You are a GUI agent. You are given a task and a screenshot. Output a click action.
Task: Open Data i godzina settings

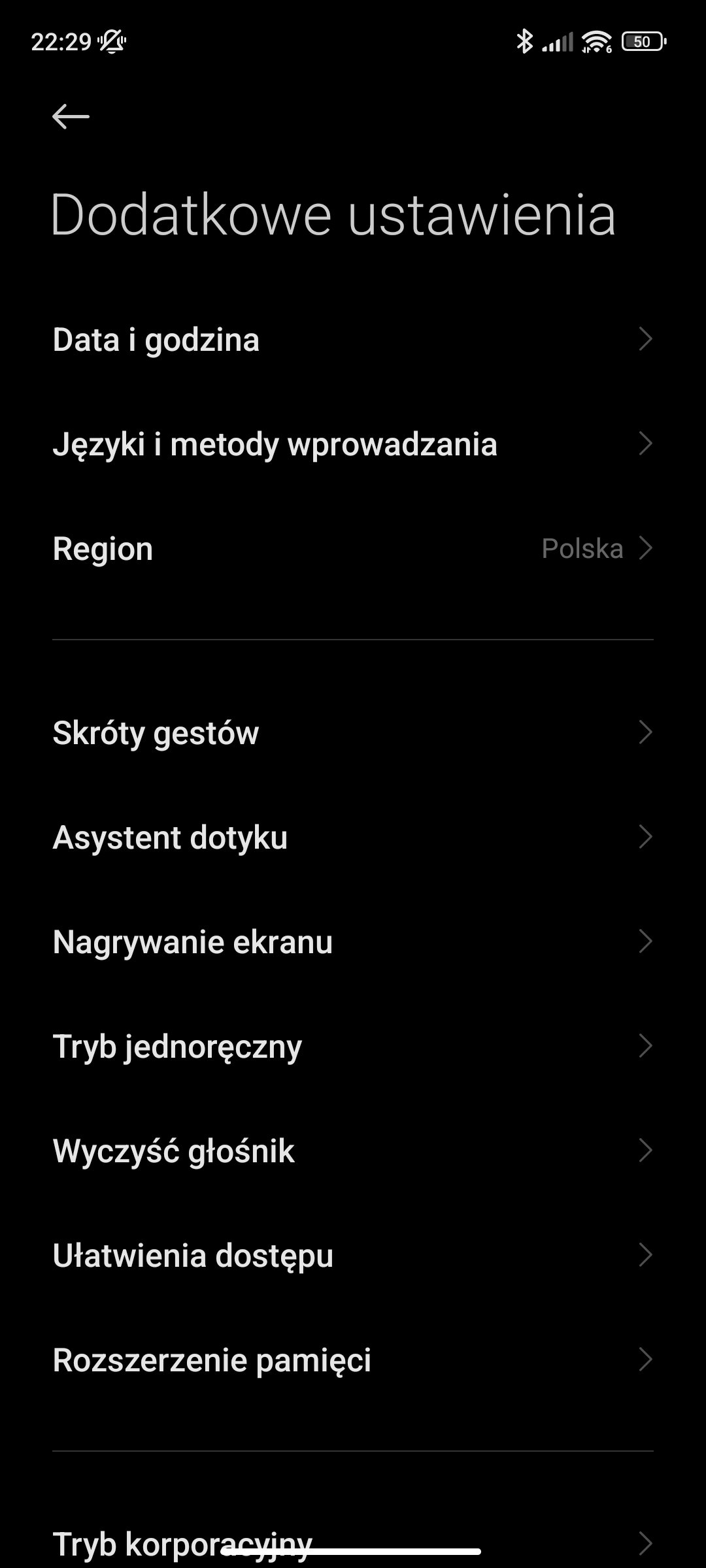(x=353, y=340)
